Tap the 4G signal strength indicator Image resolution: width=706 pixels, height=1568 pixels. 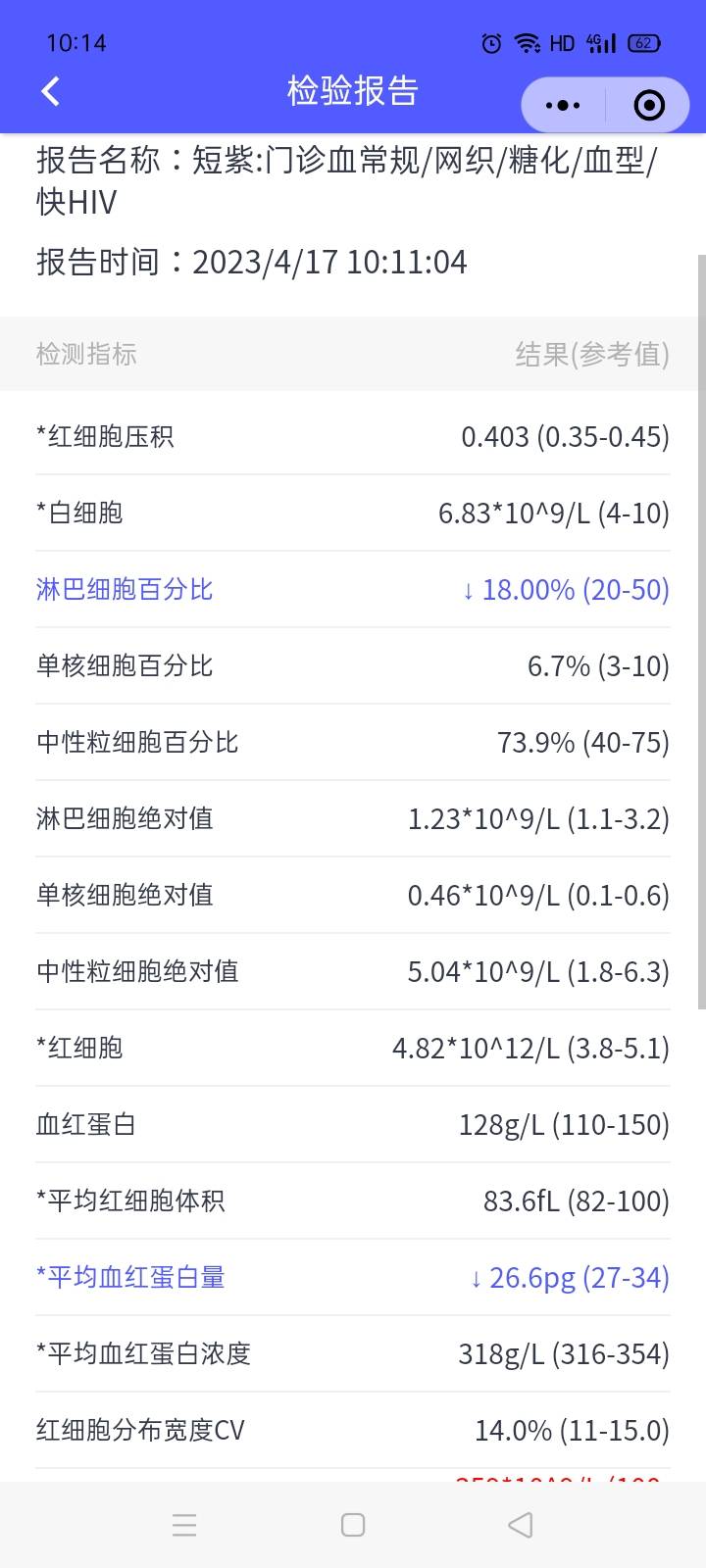tap(599, 42)
